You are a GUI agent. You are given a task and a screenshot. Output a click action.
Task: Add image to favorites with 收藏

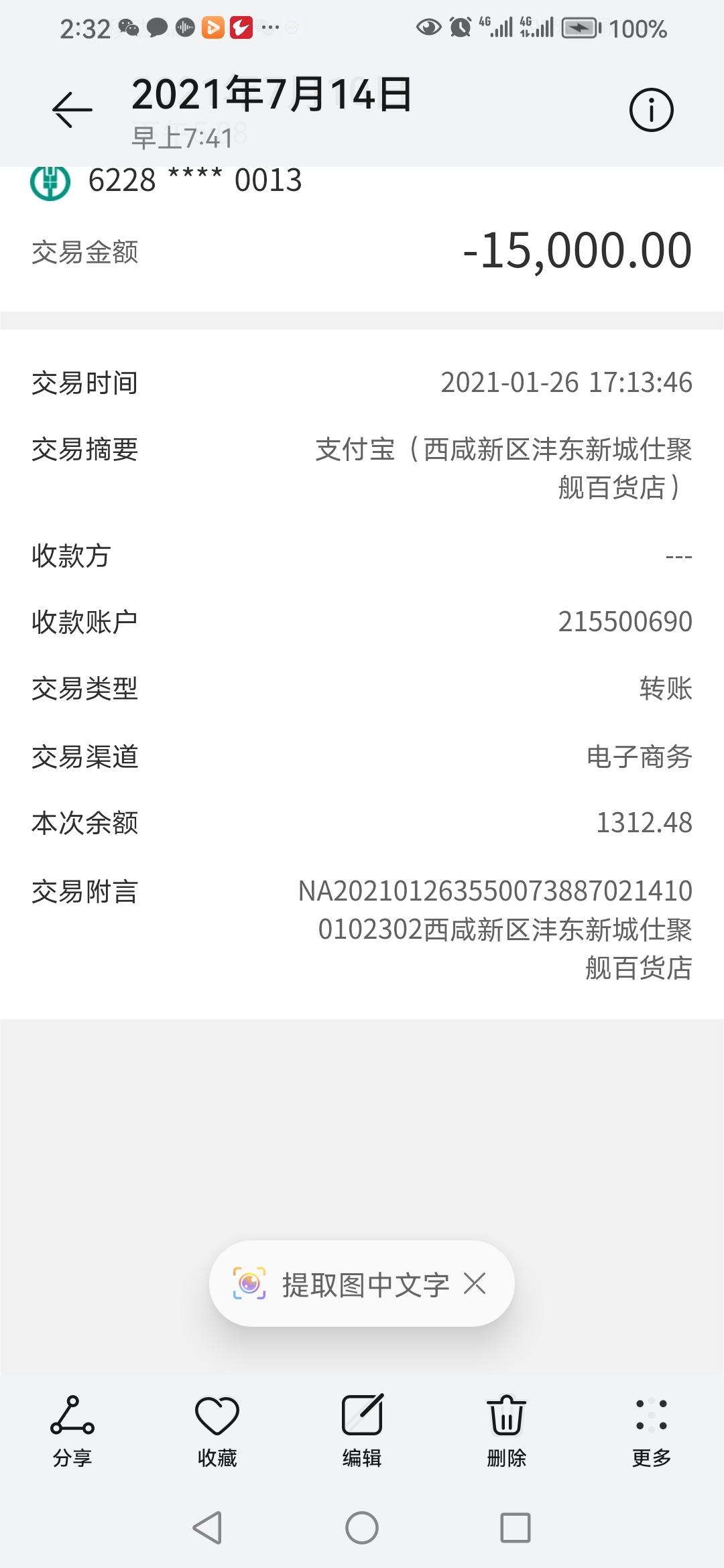[217, 1430]
